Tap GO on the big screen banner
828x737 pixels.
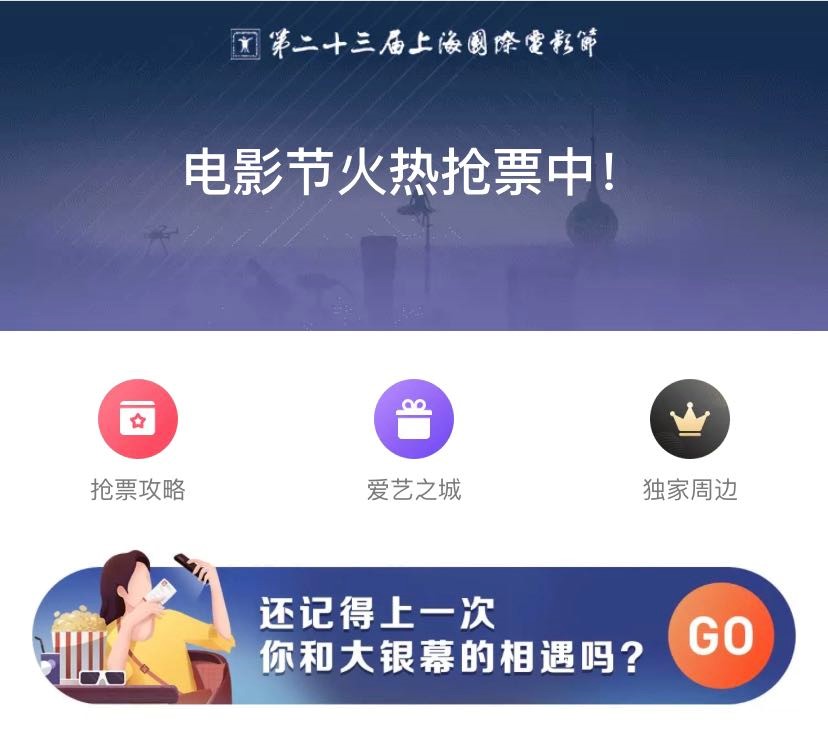pyautogui.click(x=720, y=636)
